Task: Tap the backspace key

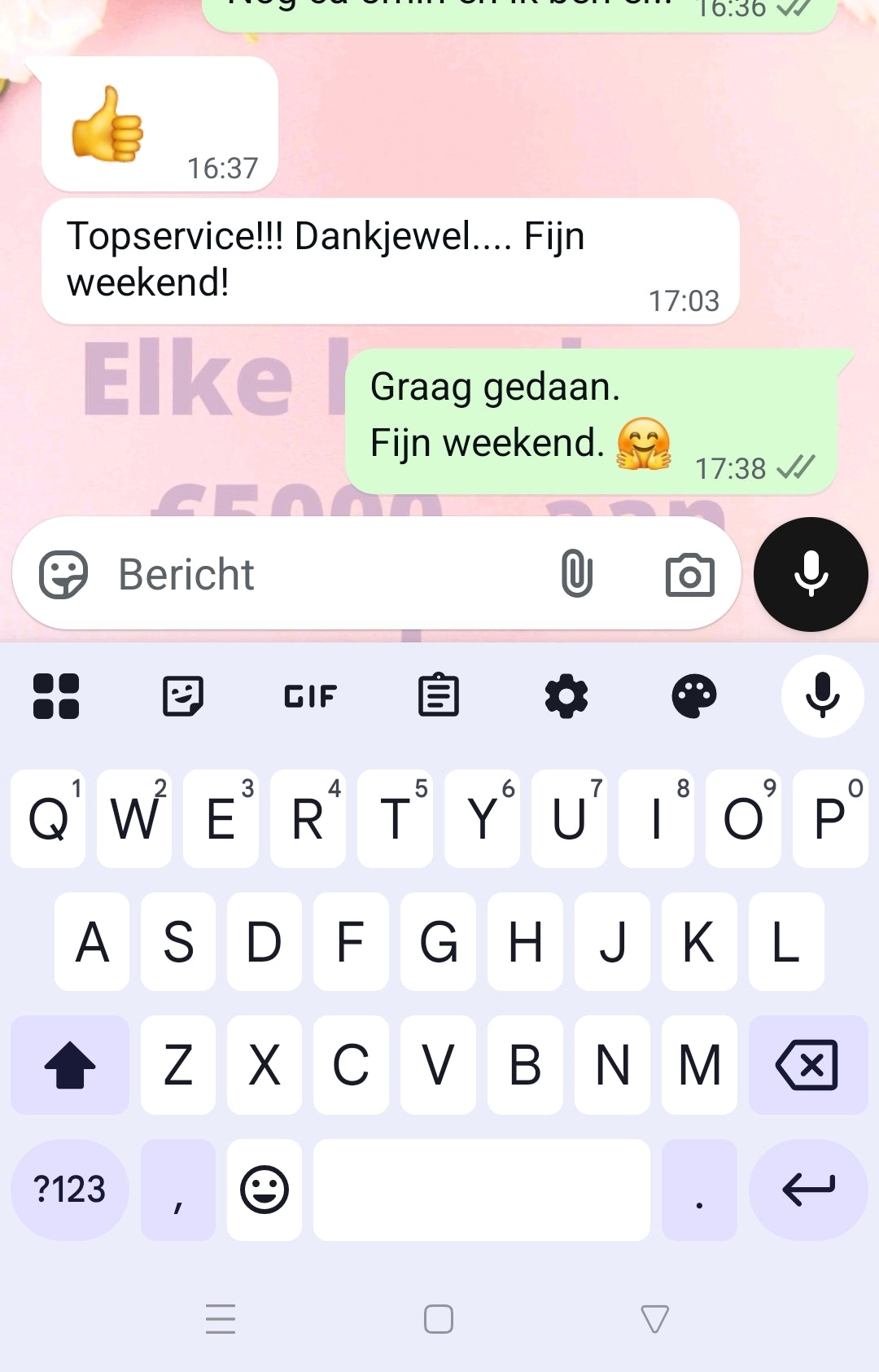Action: click(x=807, y=1065)
